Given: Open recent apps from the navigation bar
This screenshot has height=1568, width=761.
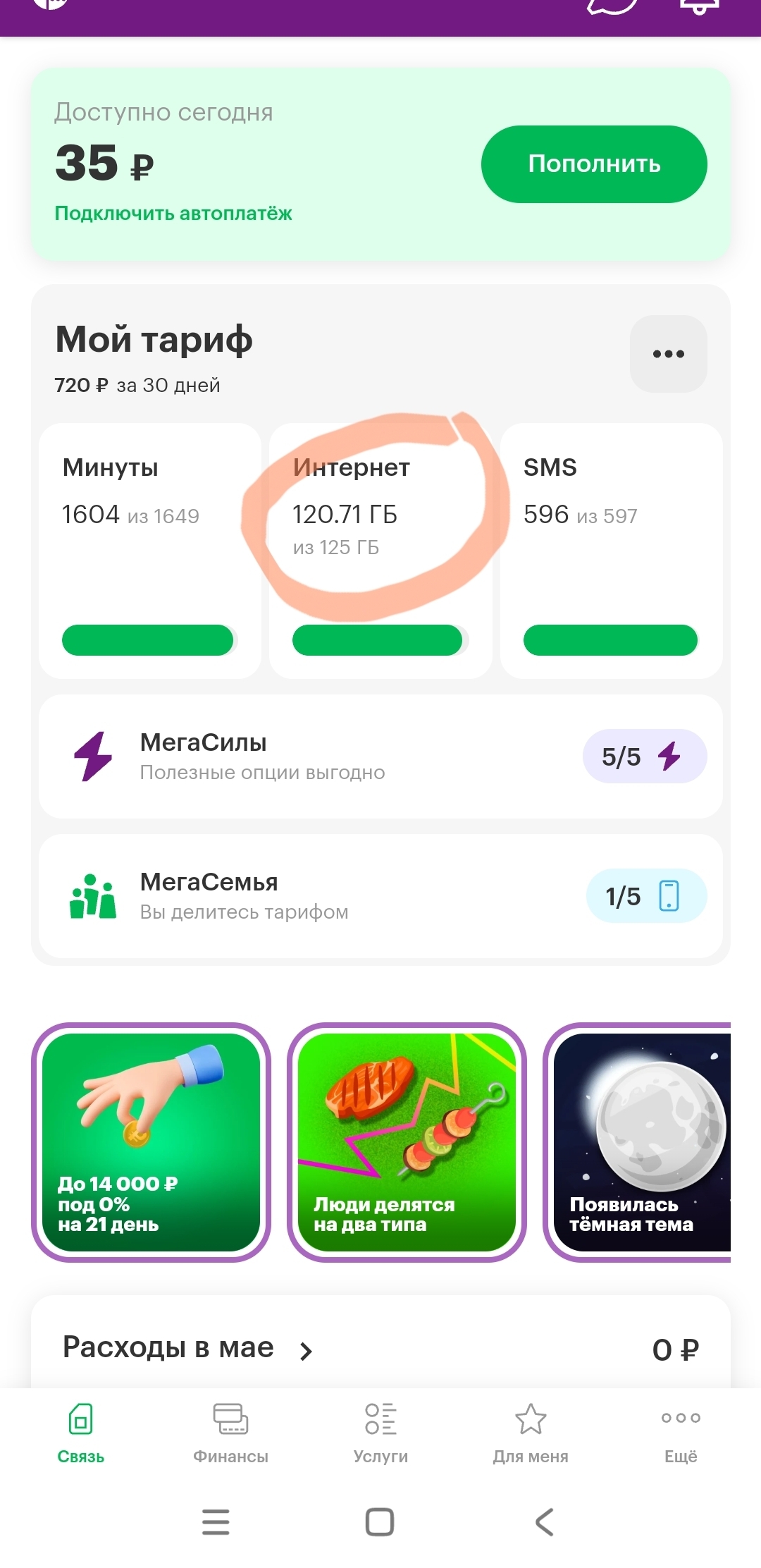Looking at the screenshot, I should [x=216, y=1522].
